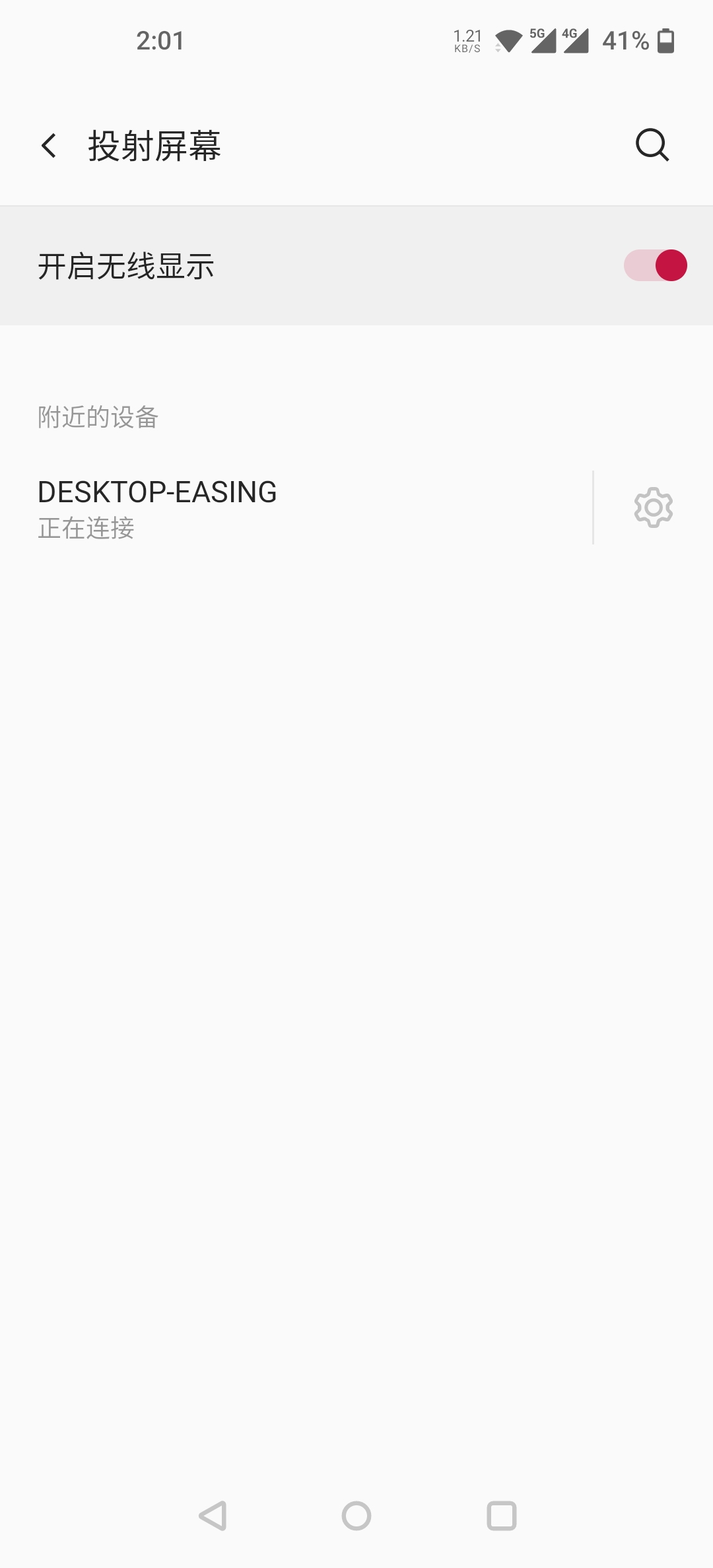Open search in cast settings

tap(652, 145)
